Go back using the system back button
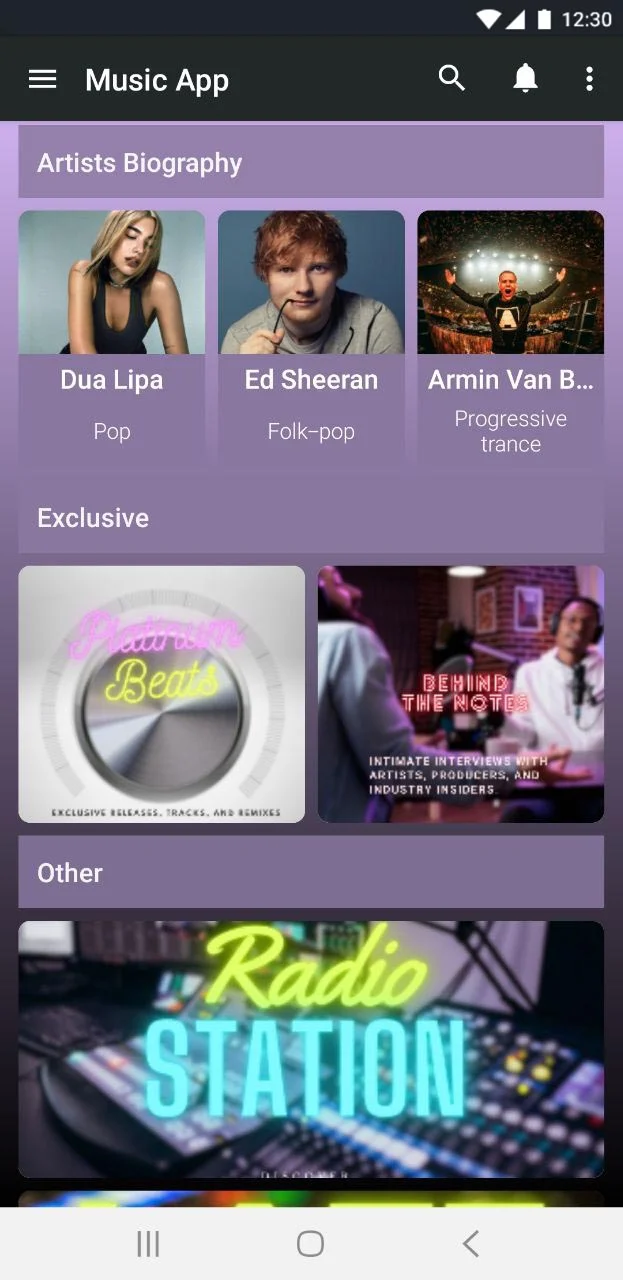 click(x=470, y=1243)
